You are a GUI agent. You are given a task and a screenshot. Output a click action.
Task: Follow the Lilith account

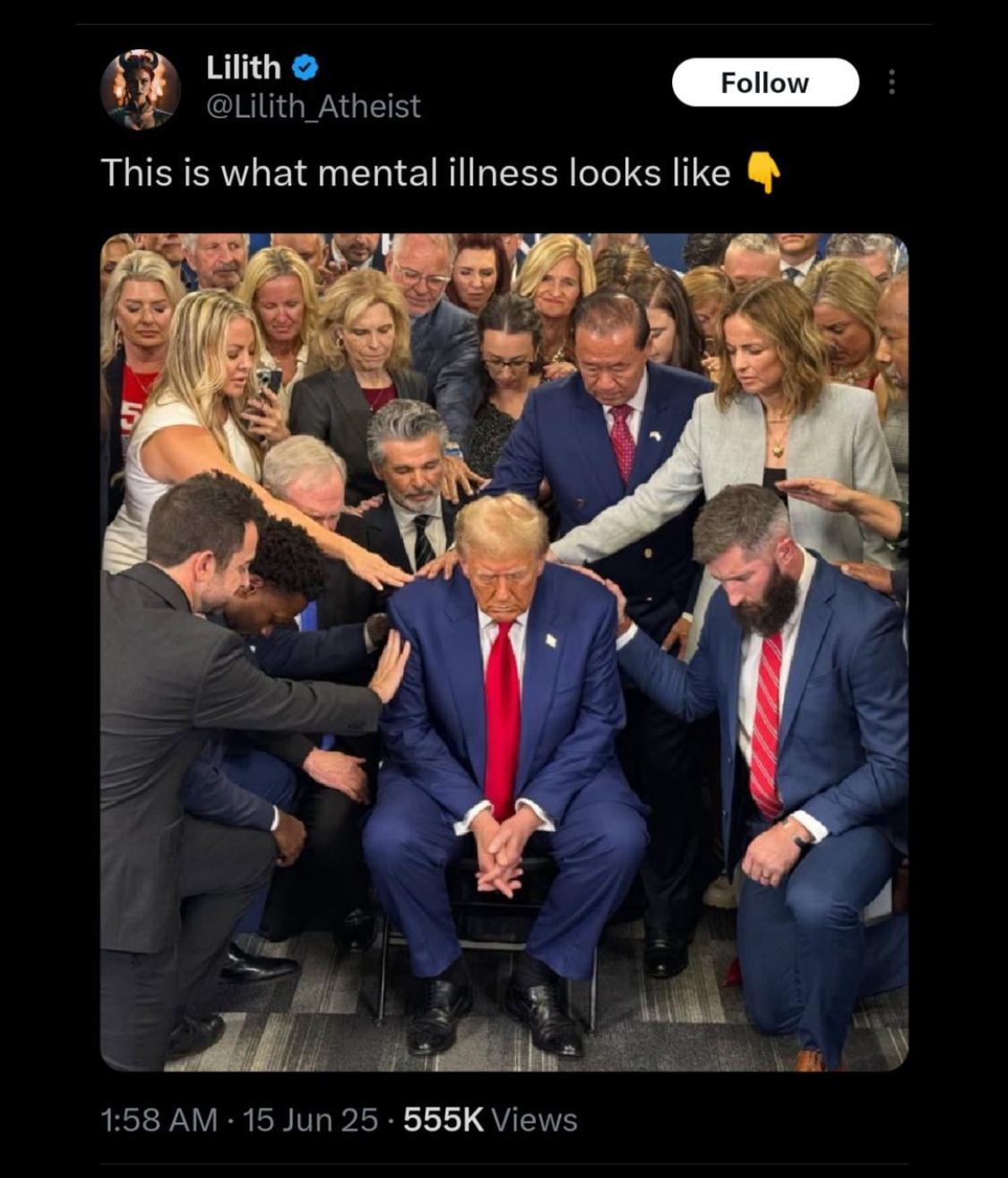click(x=764, y=82)
